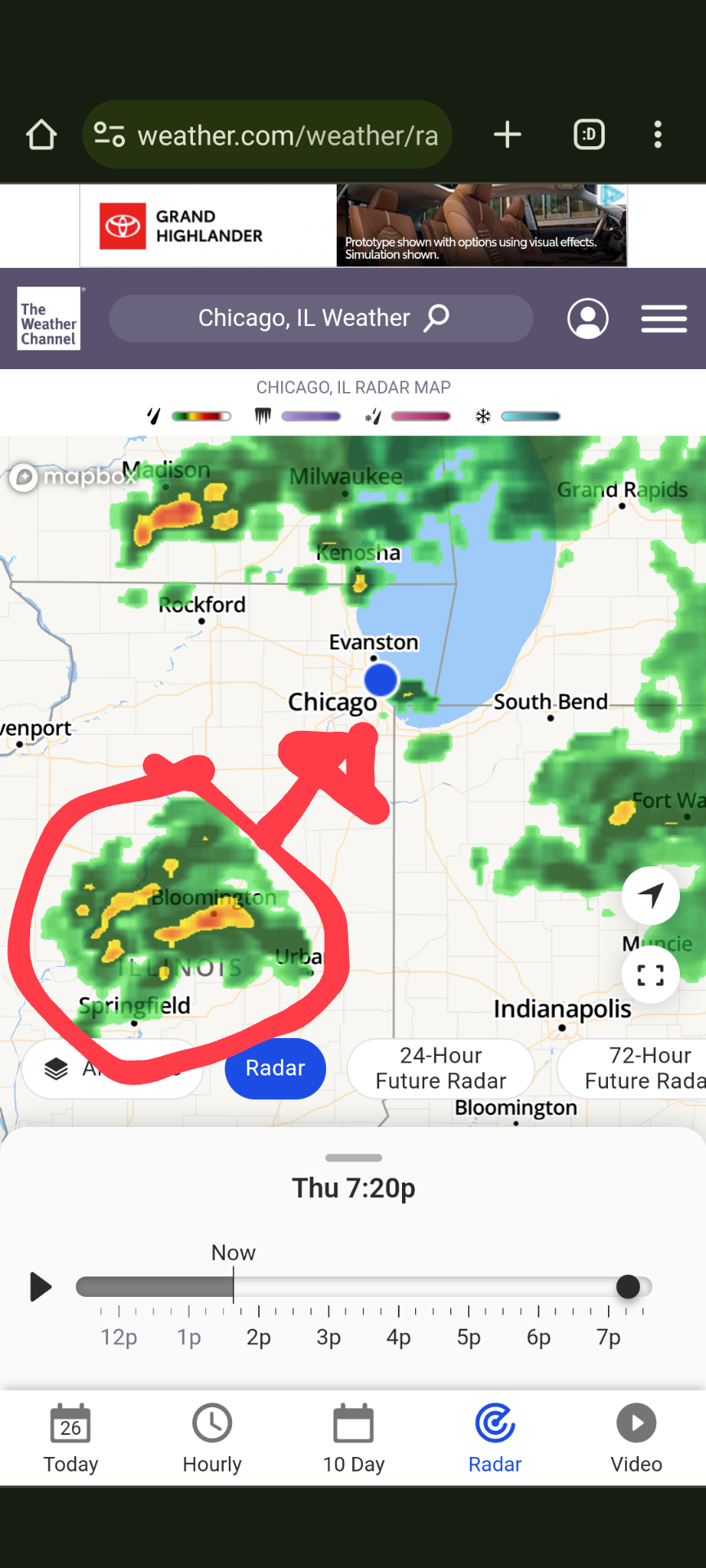Open the user account profile
This screenshot has height=1568, width=706.
[588, 318]
